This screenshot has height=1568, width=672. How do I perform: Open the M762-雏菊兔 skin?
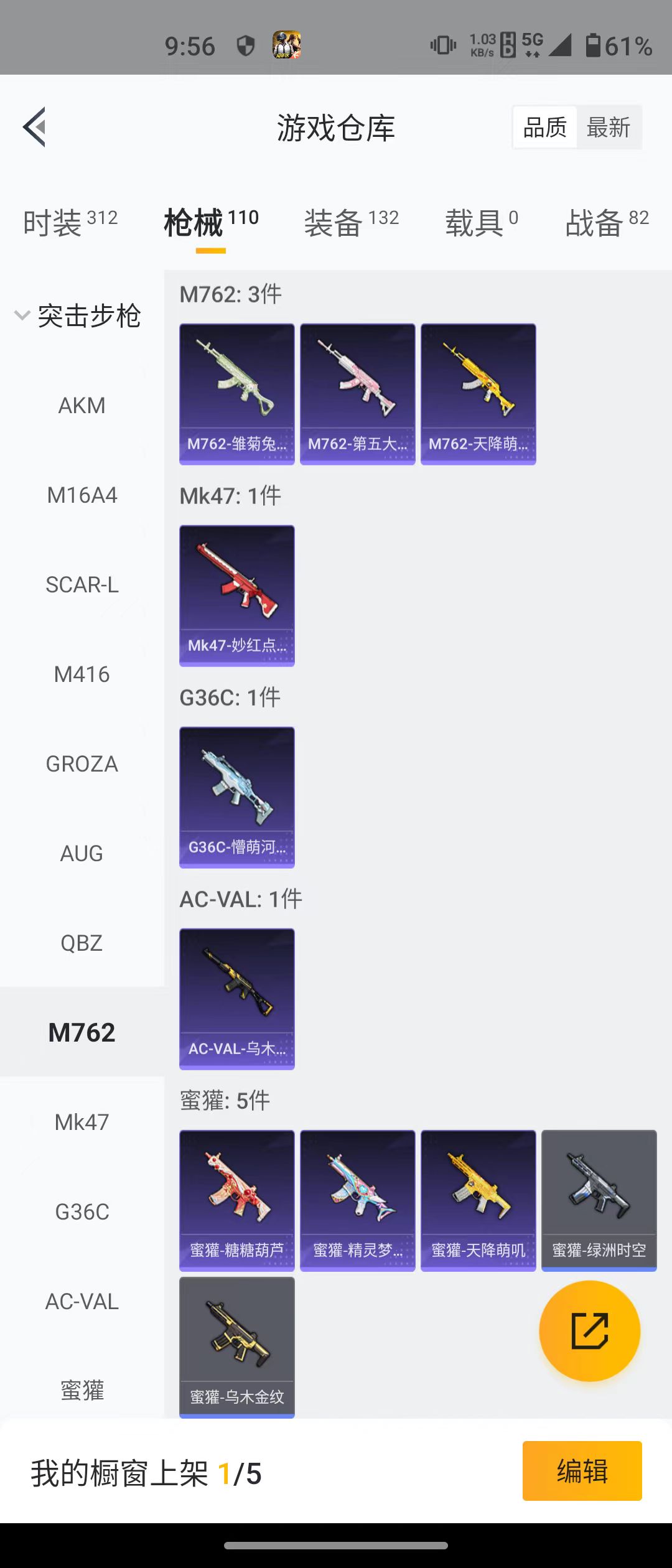tap(237, 394)
